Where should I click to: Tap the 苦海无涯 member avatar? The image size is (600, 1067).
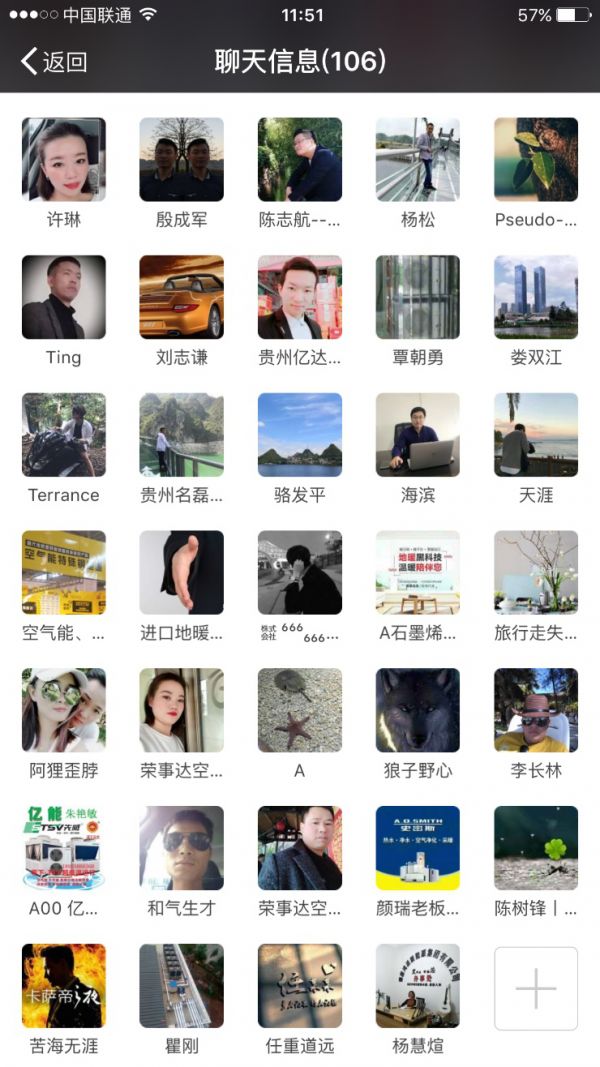tap(64, 986)
